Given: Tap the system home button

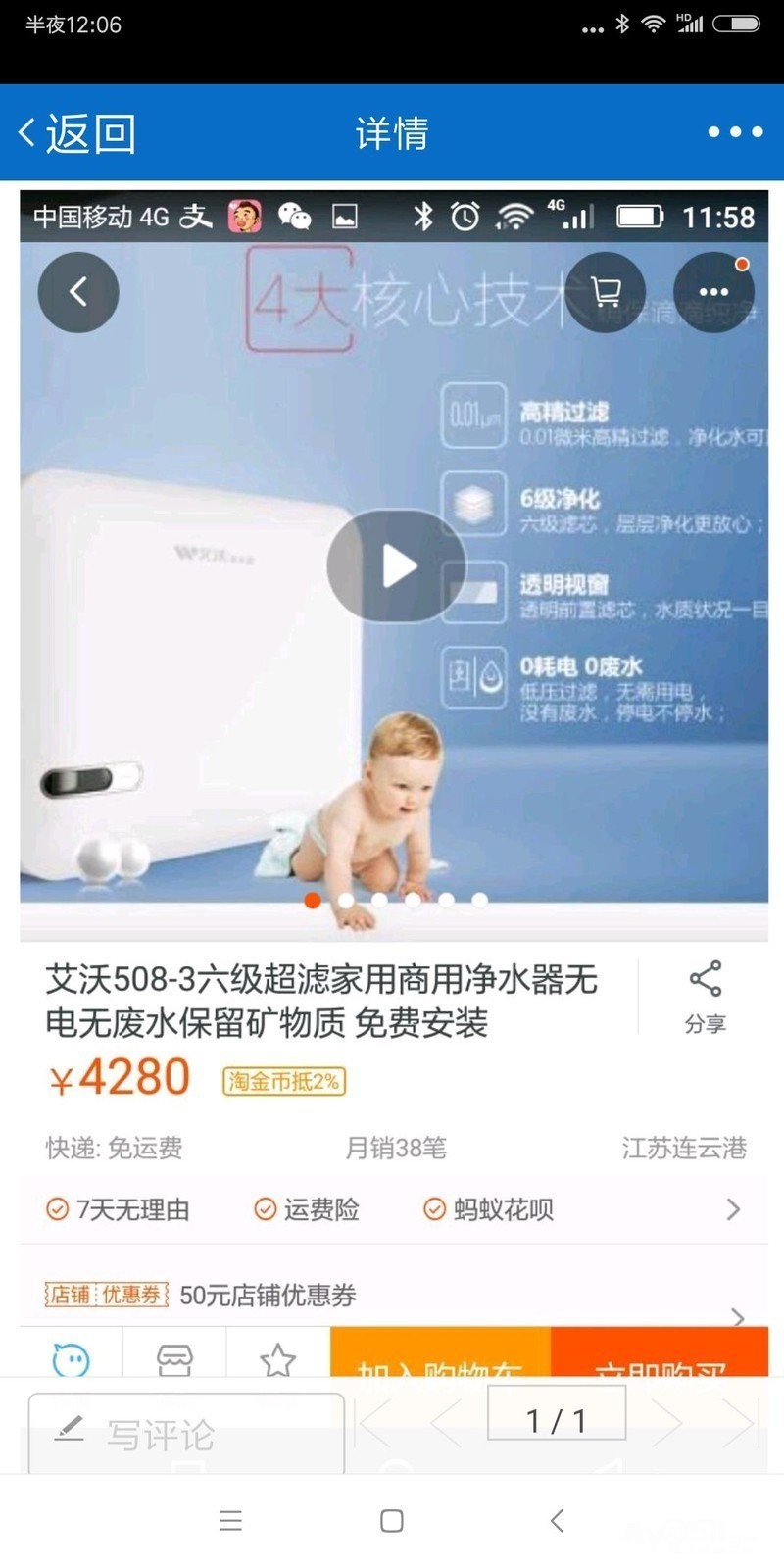Looking at the screenshot, I should click(x=391, y=1520).
